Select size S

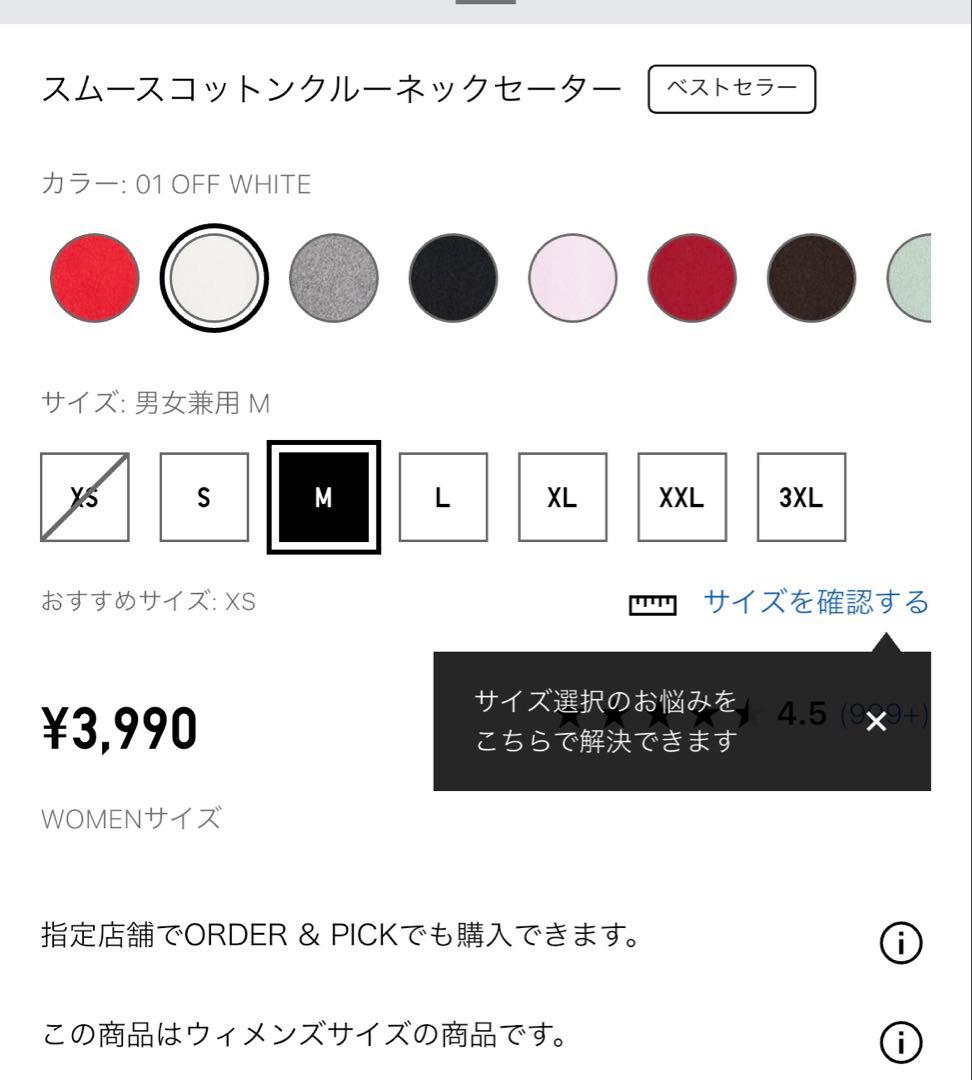[x=204, y=497]
